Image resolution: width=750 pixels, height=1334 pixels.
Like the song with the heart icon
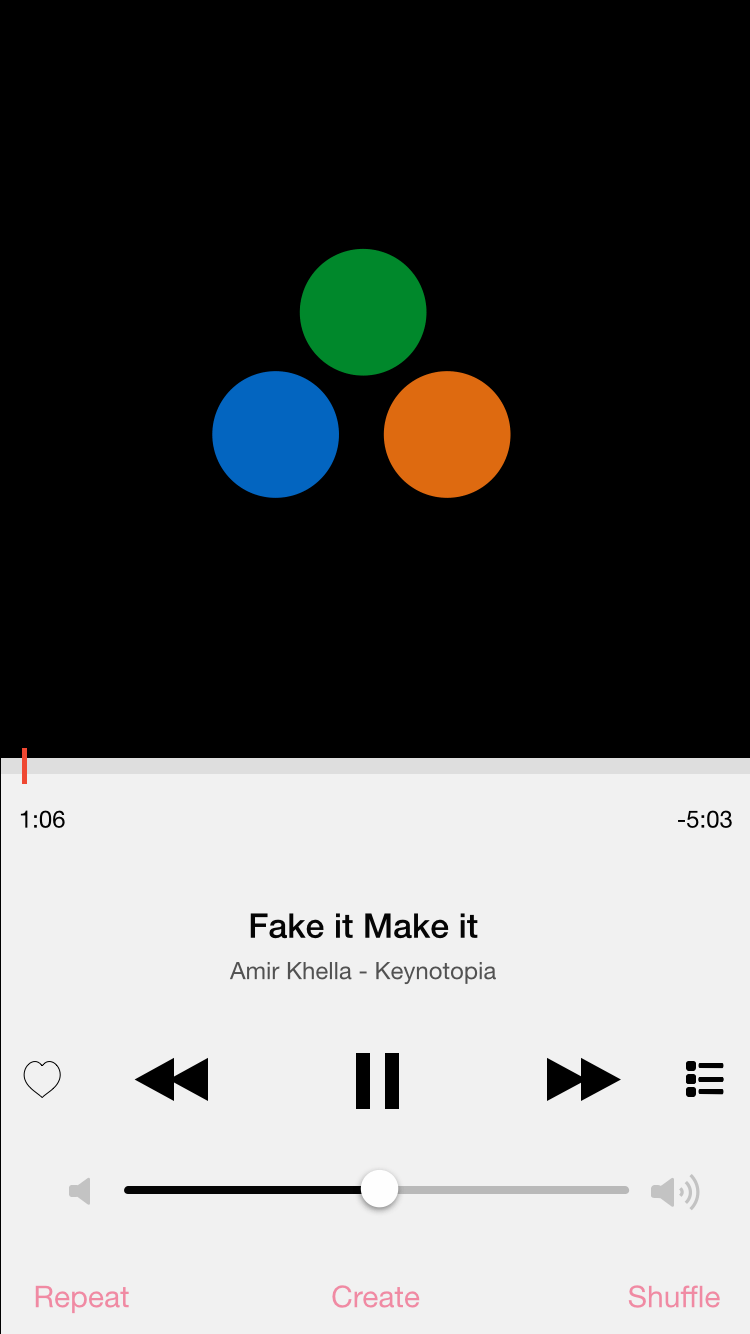tap(42, 1080)
